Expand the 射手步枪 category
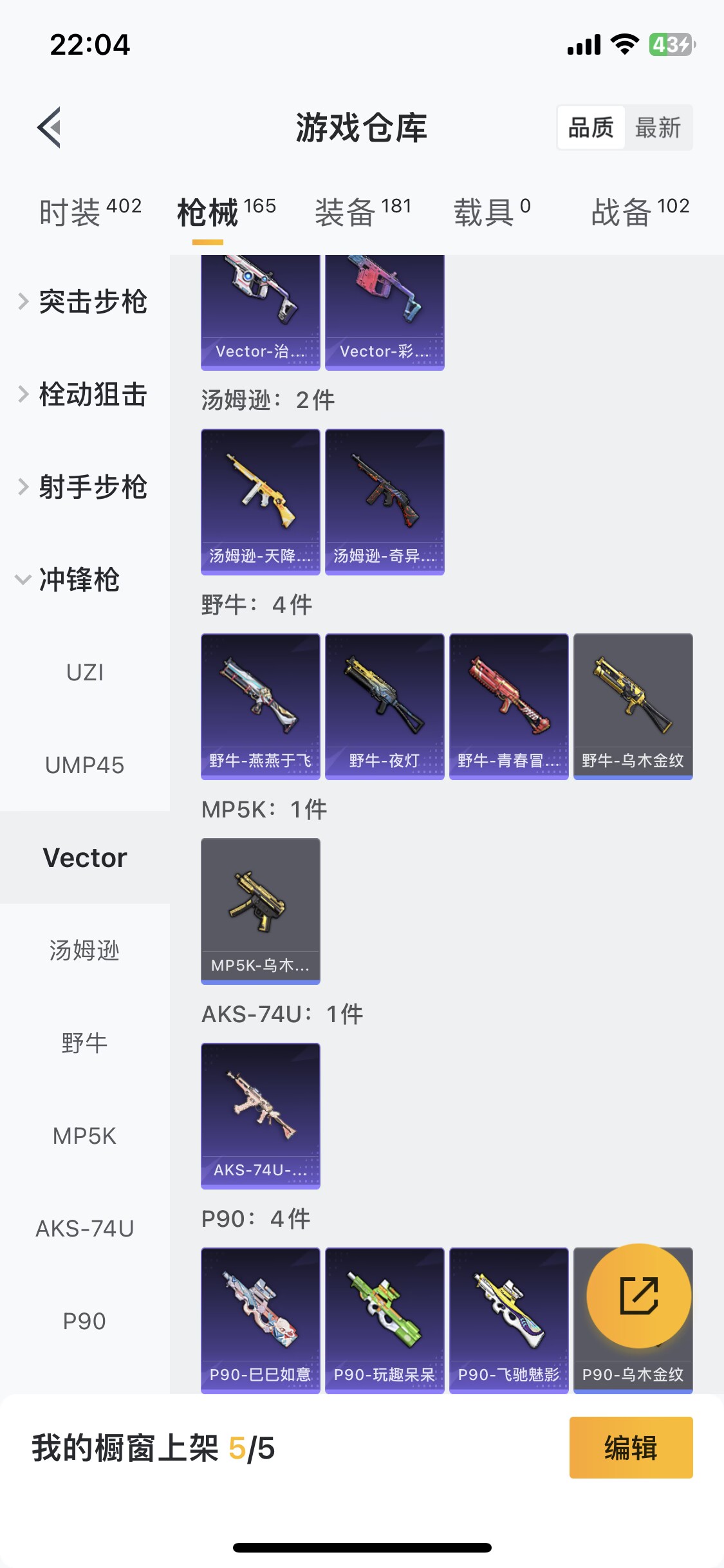 coord(85,487)
